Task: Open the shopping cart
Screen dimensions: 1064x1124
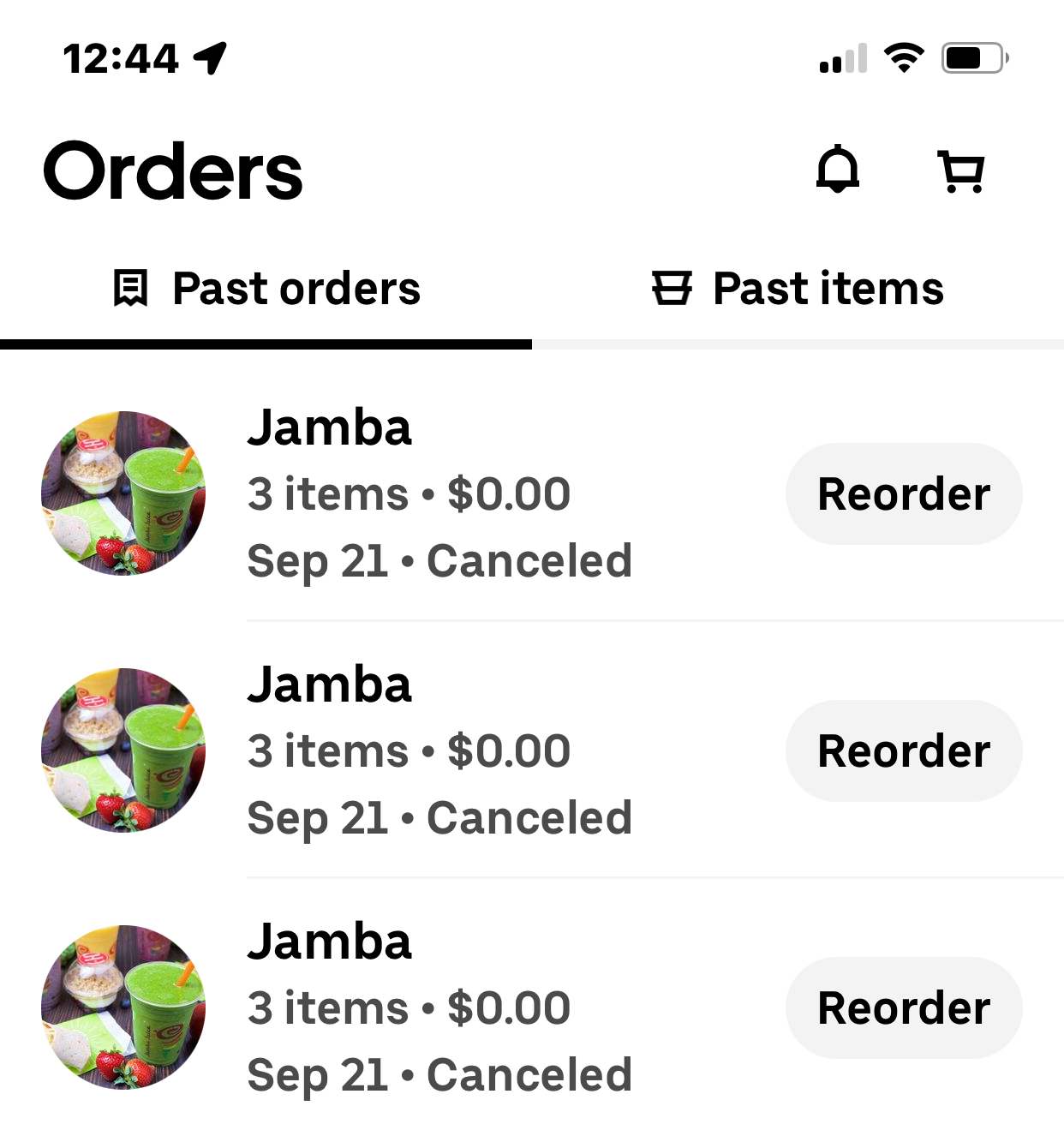Action: [962, 171]
